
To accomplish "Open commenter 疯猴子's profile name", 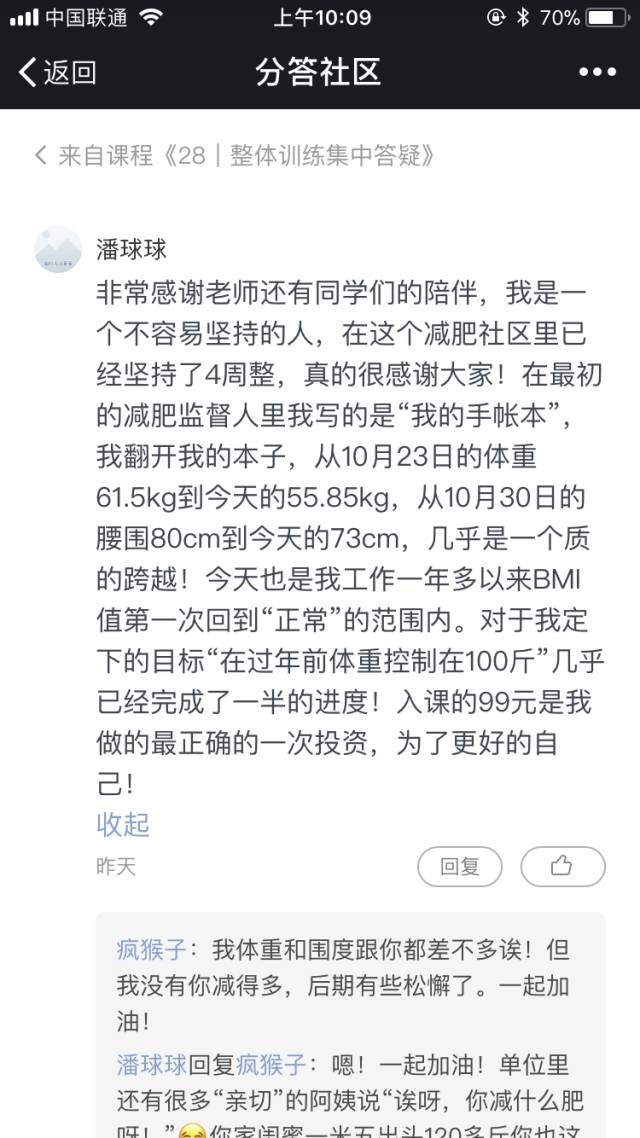I will tap(150, 948).
